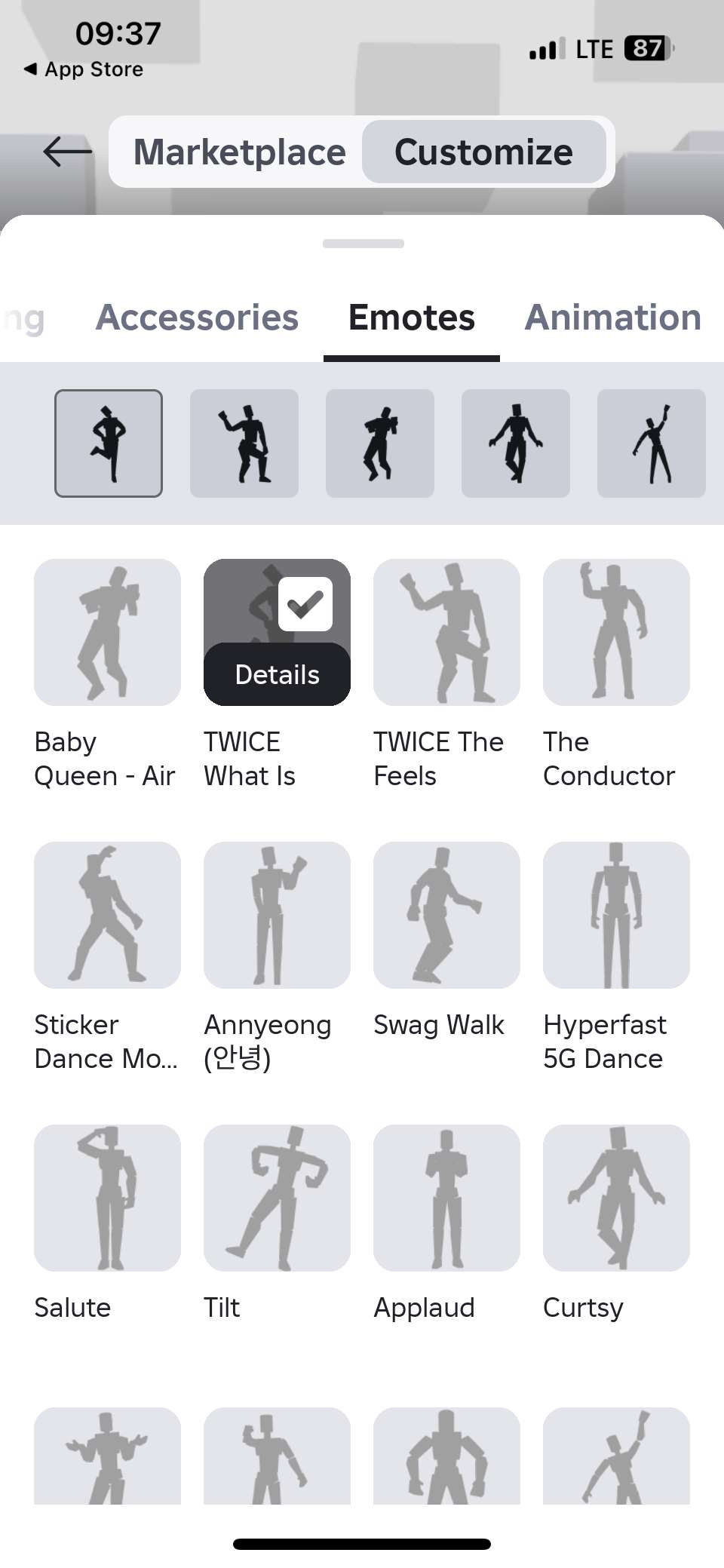Switch to the Animation tab

pos(612,318)
